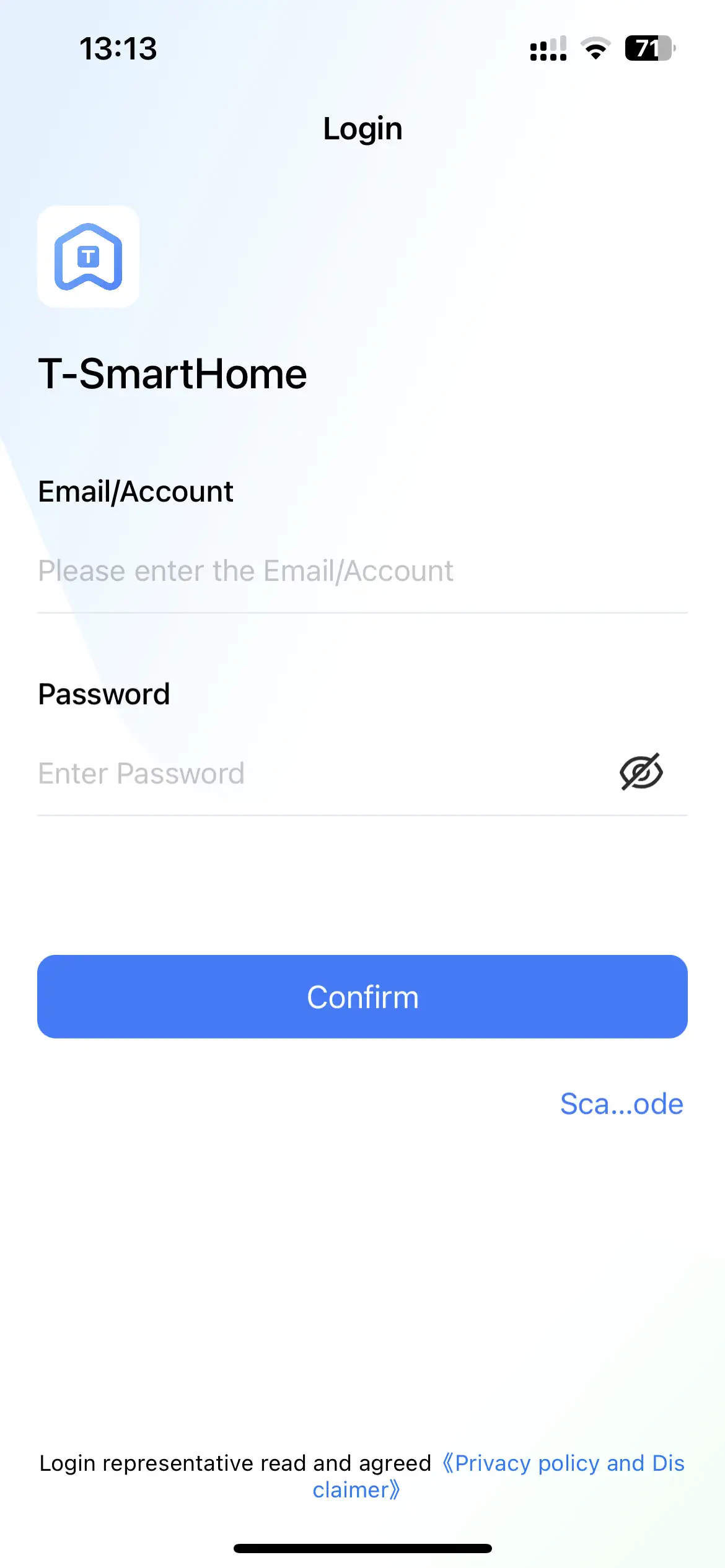Open the Privacy policy and Disclaimer link

pos(564,1463)
